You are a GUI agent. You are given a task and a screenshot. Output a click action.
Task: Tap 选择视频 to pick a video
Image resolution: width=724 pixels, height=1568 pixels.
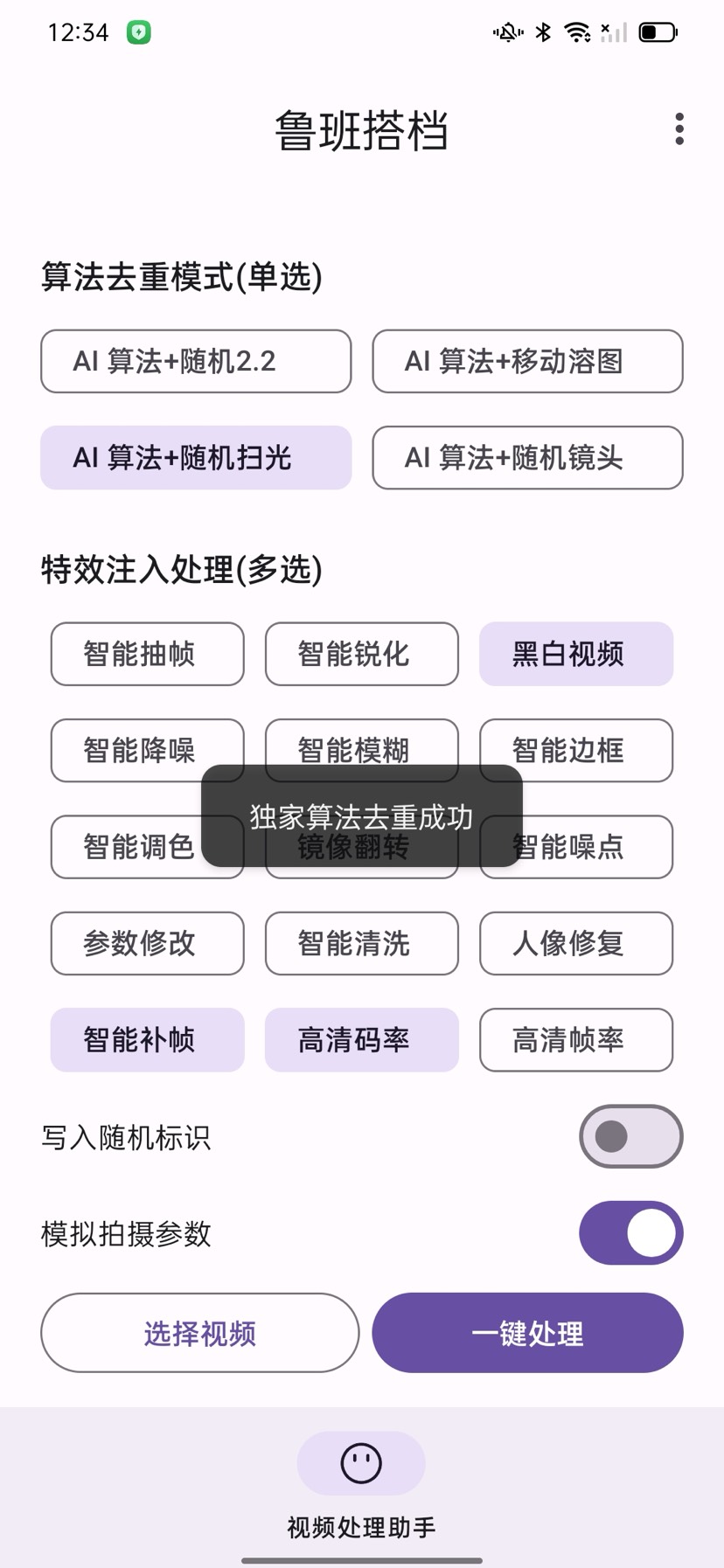[x=199, y=1333]
